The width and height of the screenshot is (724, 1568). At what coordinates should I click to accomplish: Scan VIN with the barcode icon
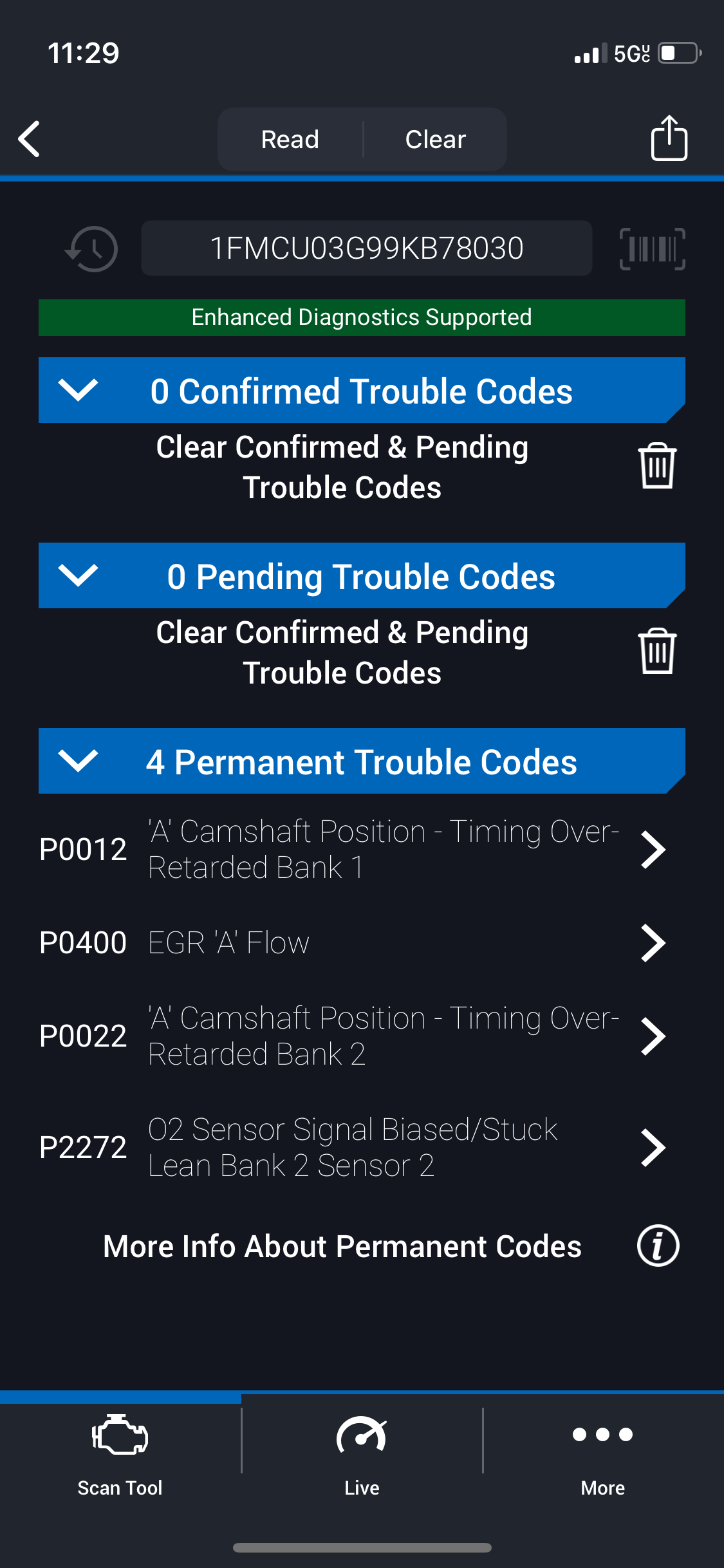pos(652,248)
